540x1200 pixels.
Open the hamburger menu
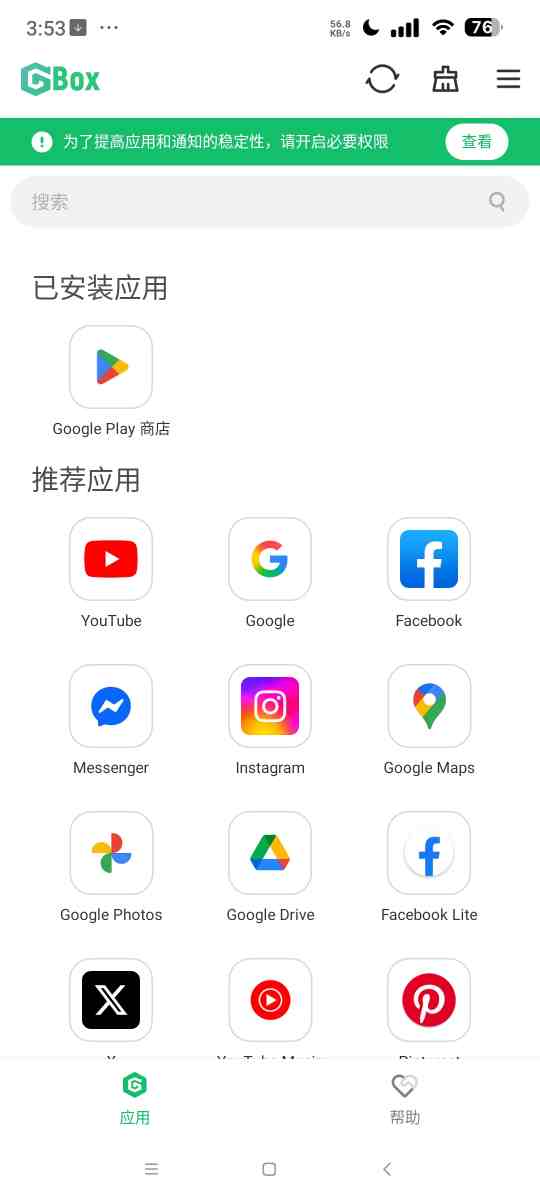(x=508, y=79)
